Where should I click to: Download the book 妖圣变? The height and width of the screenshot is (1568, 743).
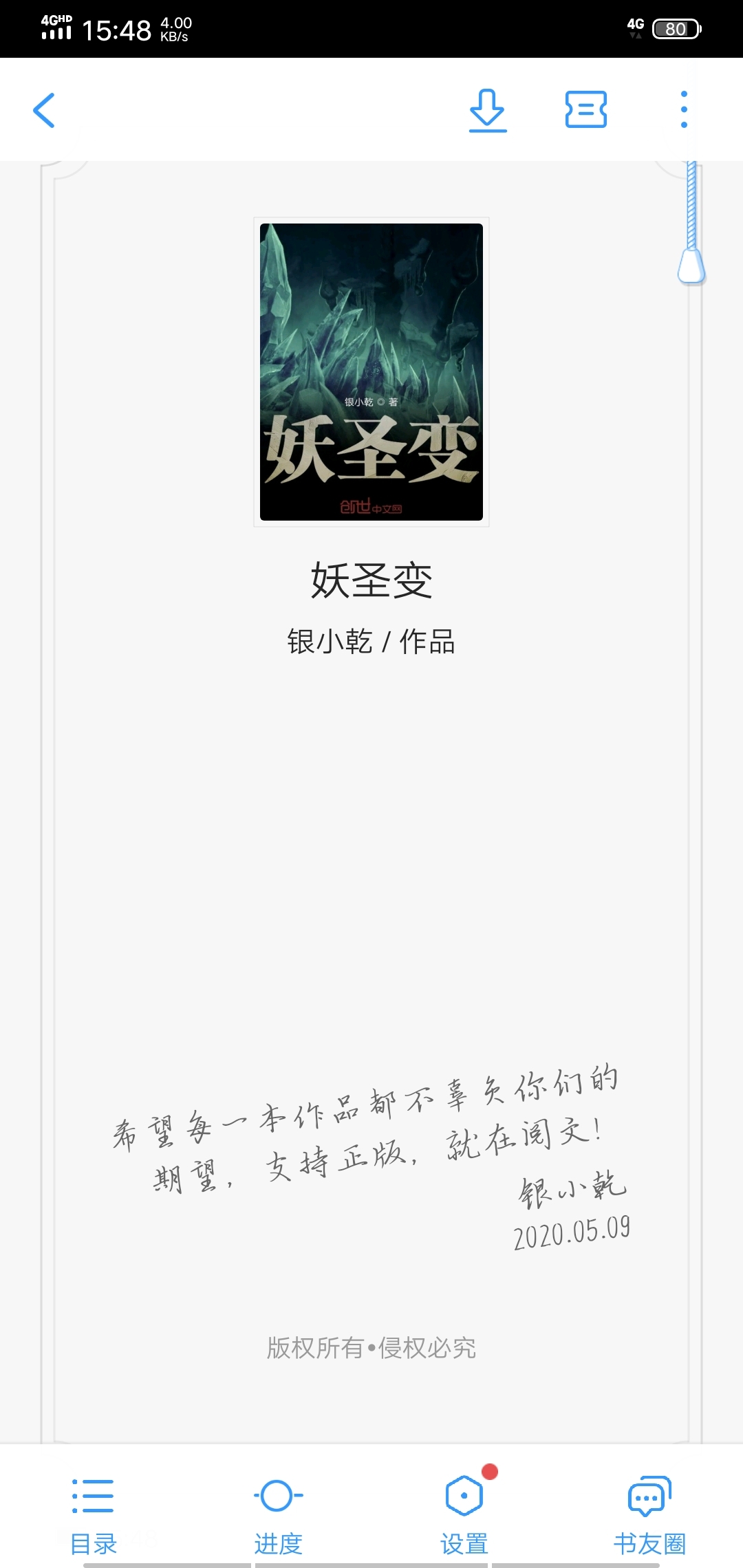(488, 110)
